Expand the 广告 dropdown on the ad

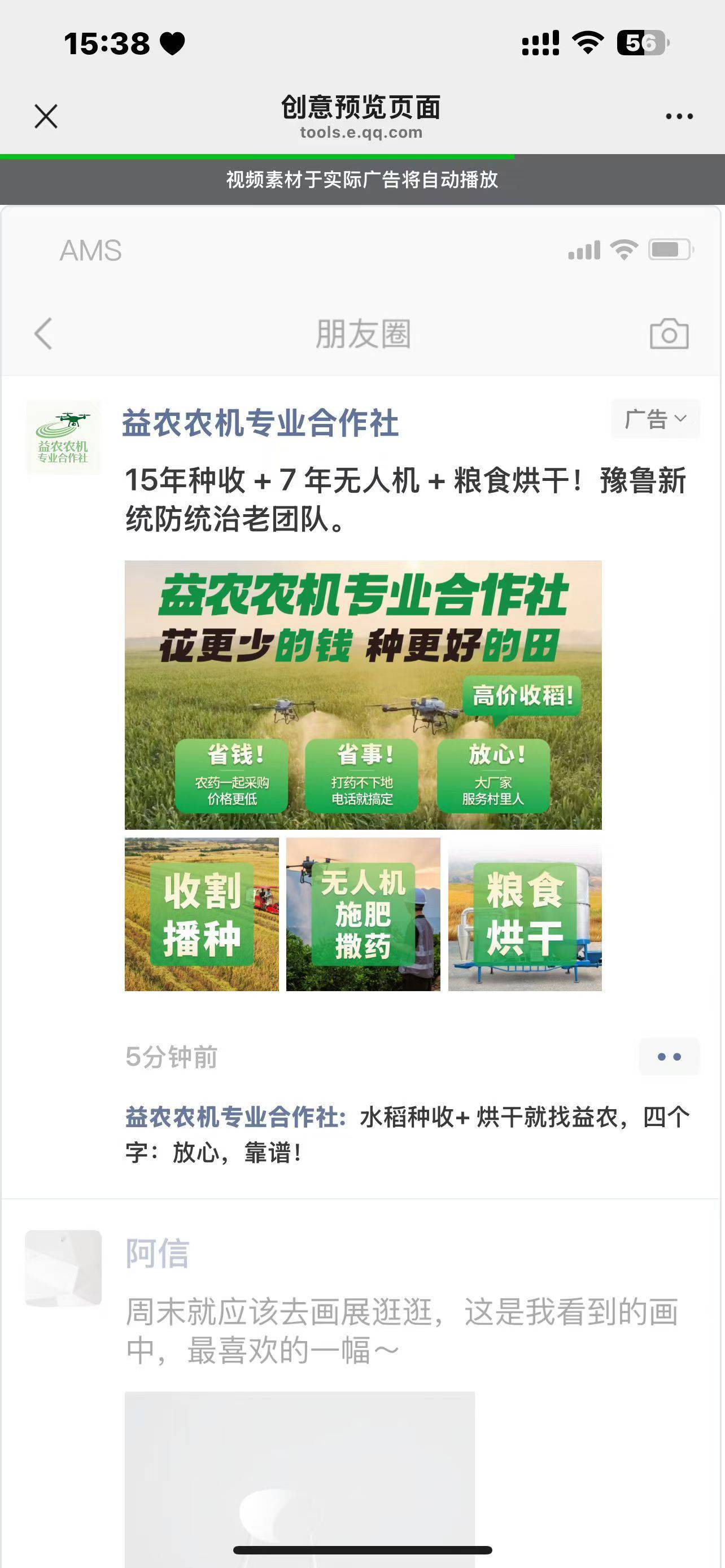click(655, 419)
